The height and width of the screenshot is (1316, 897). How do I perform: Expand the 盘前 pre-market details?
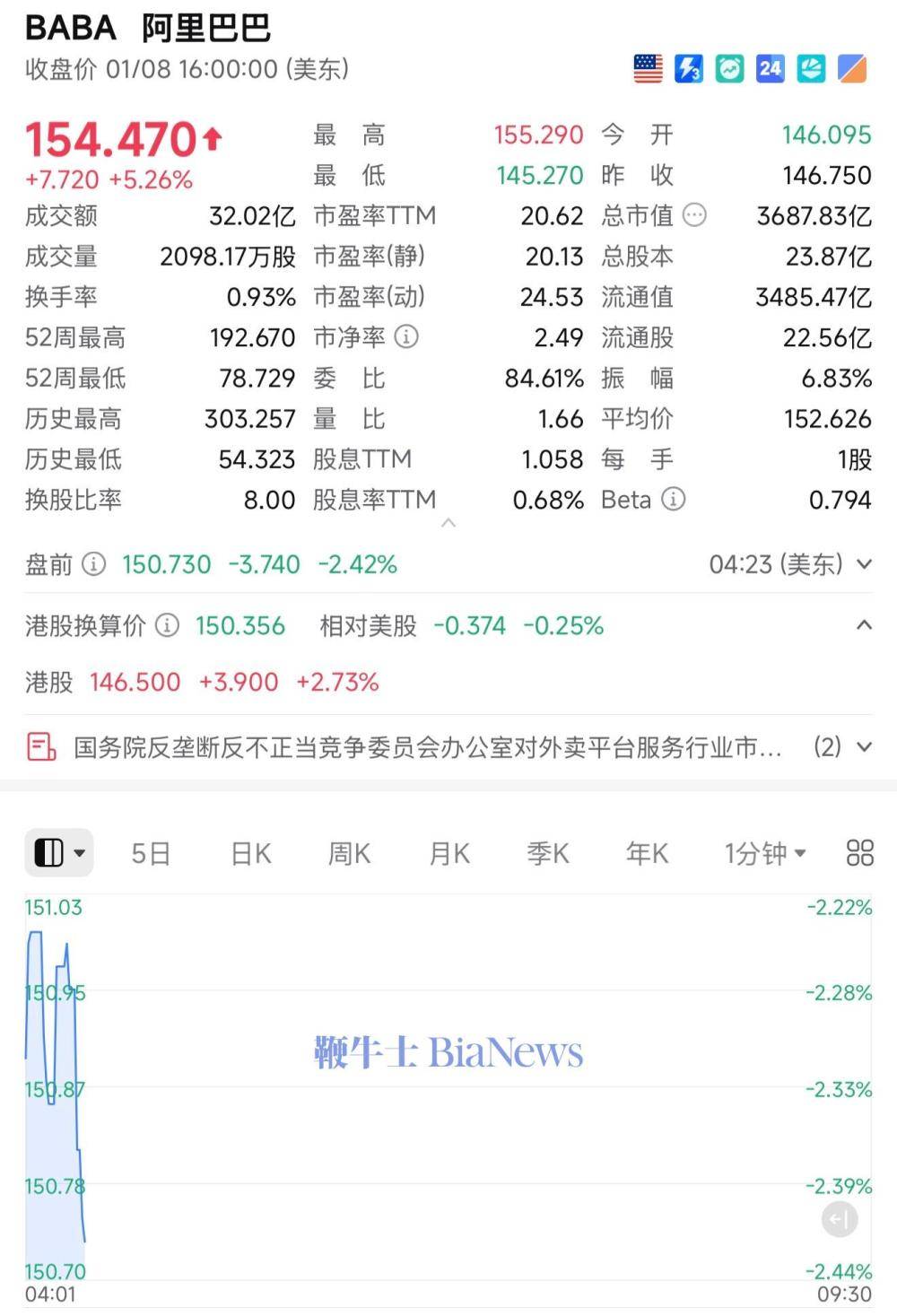pos(864,564)
